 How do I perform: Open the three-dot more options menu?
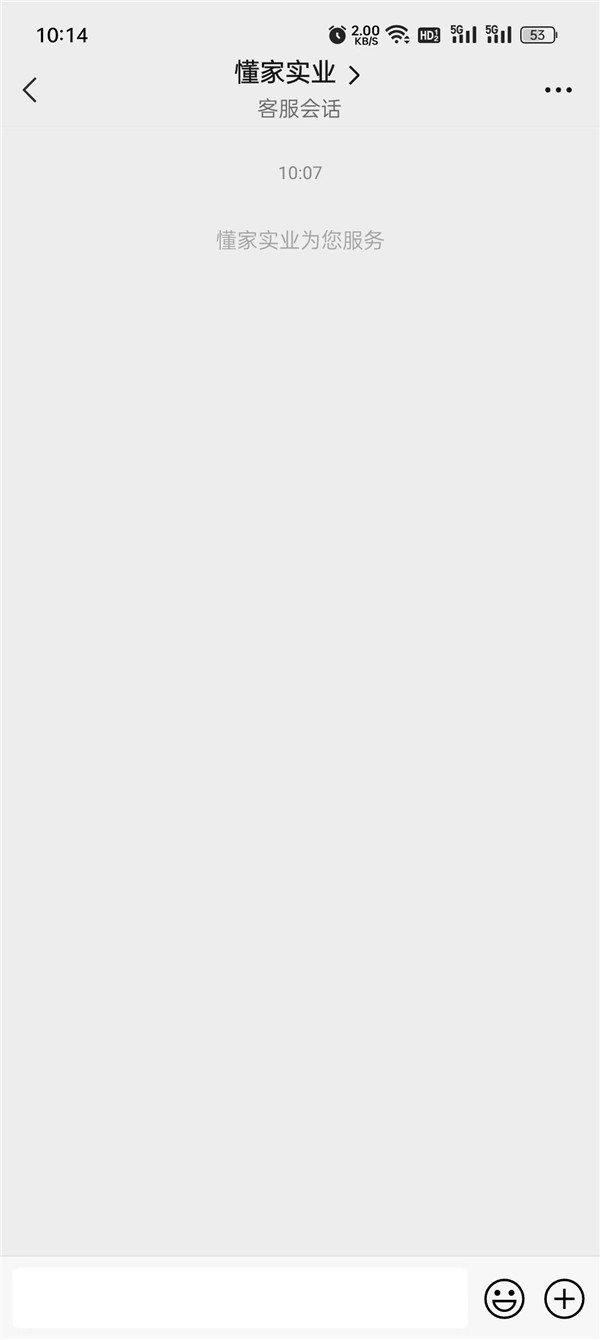pos(558,90)
